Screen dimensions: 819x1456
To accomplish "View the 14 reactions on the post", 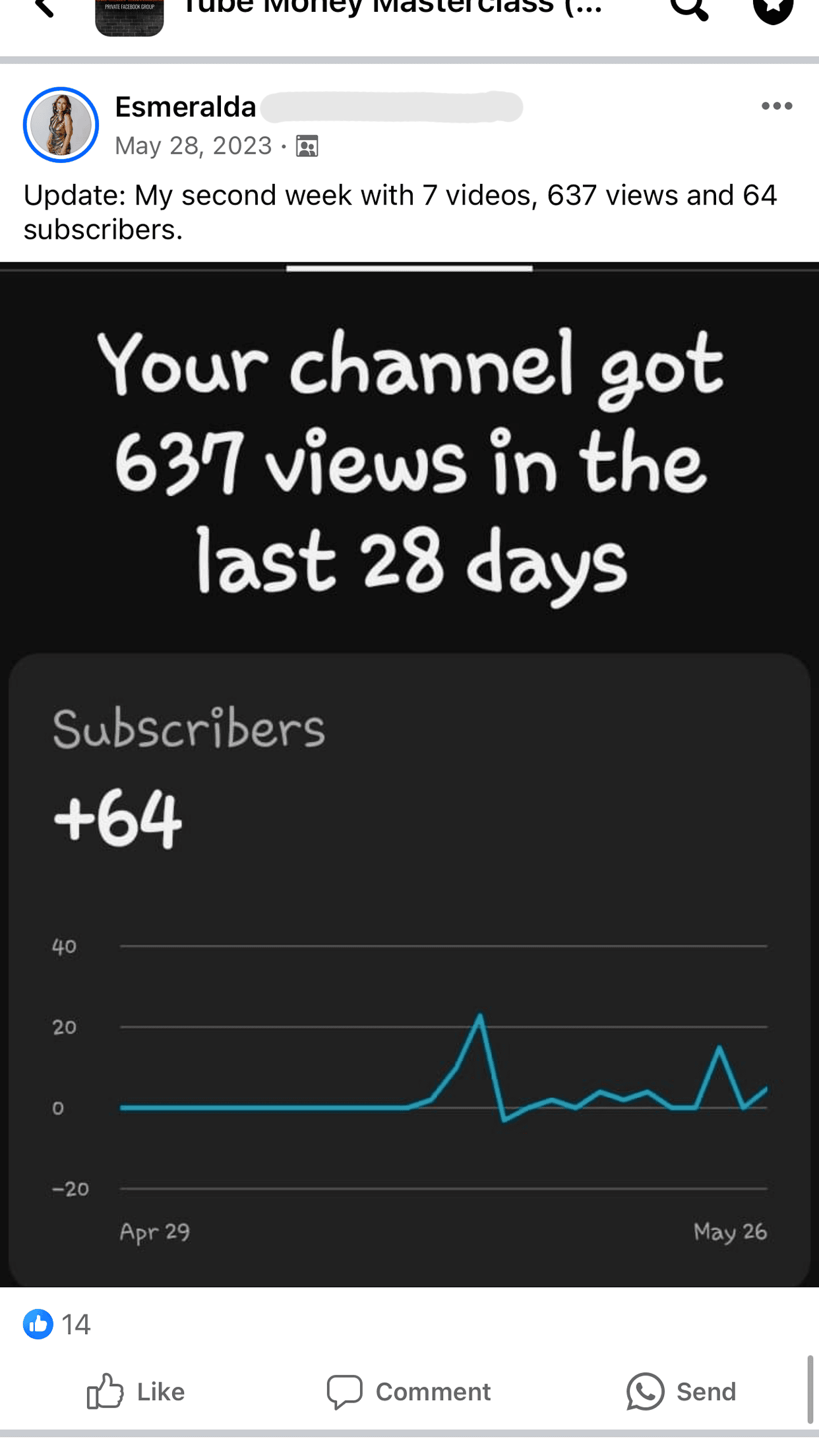I will pos(57,1324).
